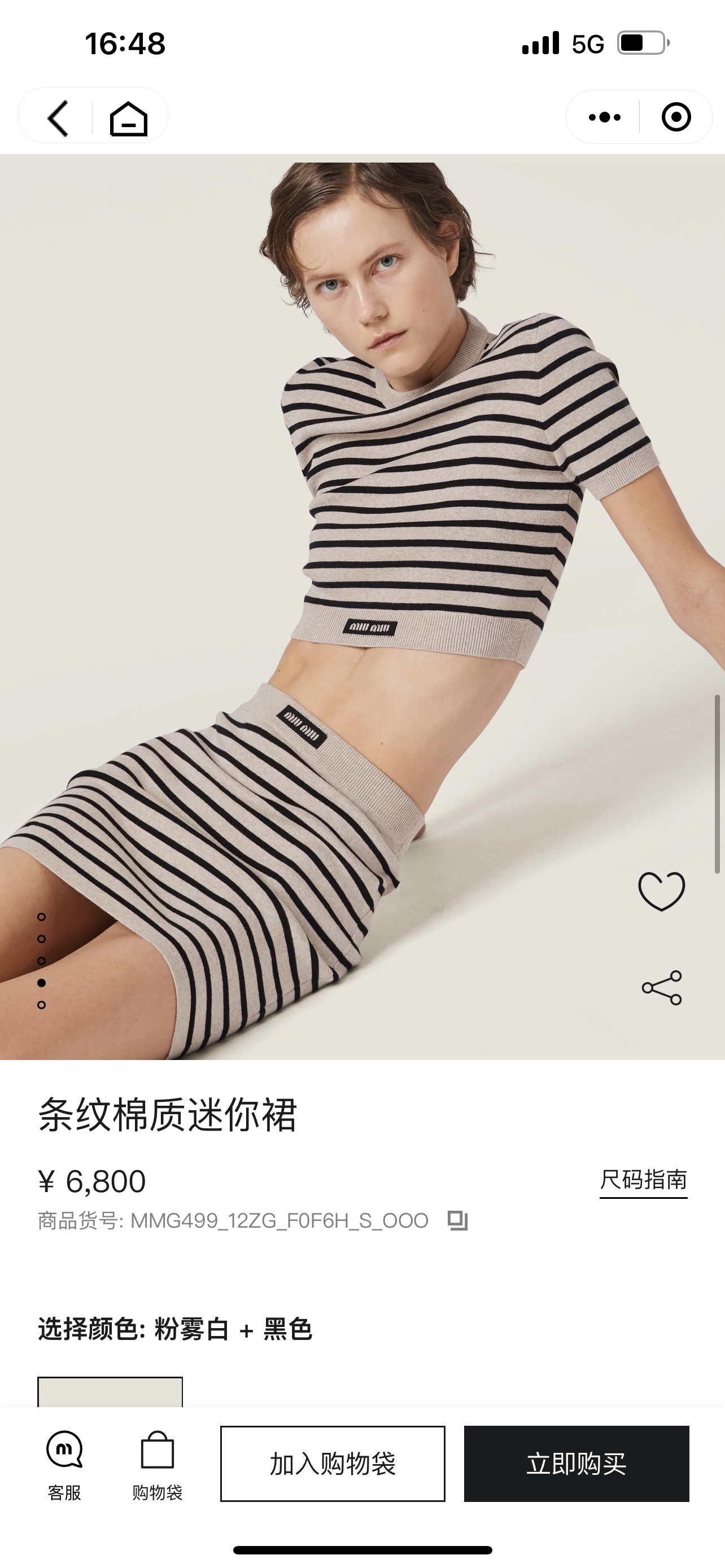This screenshot has width=725, height=1568.
Task: Share this product
Action: coord(662,987)
